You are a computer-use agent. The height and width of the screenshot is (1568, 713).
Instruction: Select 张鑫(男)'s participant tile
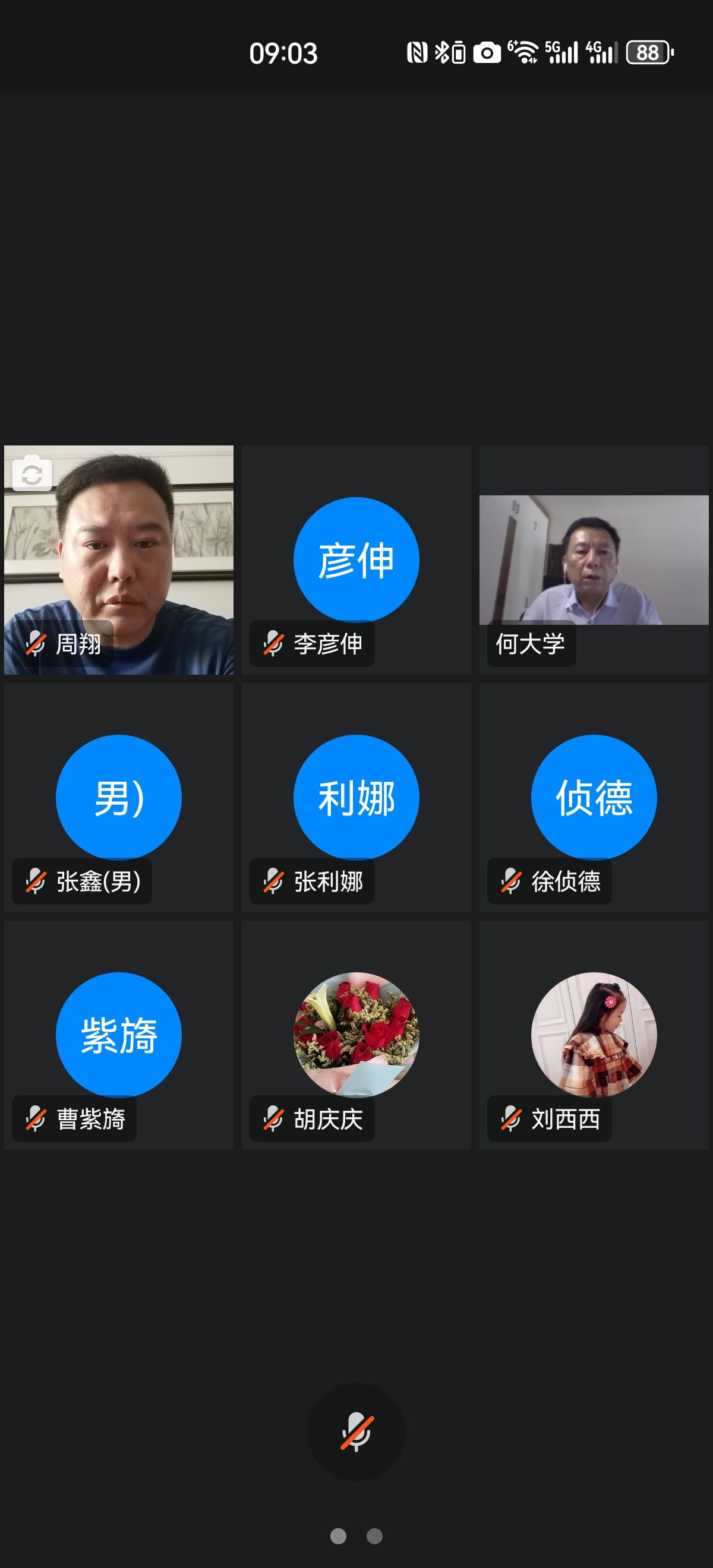[x=119, y=798]
